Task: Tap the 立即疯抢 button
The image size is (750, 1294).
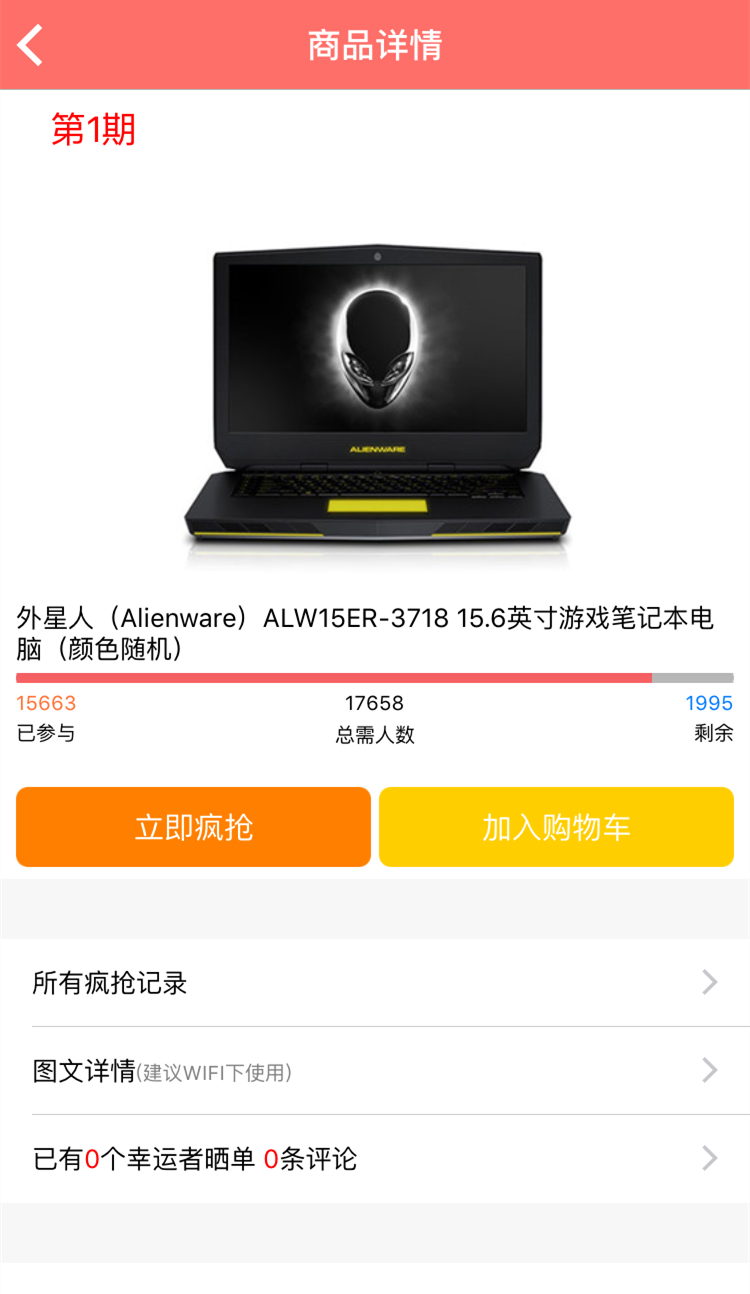Action: tap(193, 827)
